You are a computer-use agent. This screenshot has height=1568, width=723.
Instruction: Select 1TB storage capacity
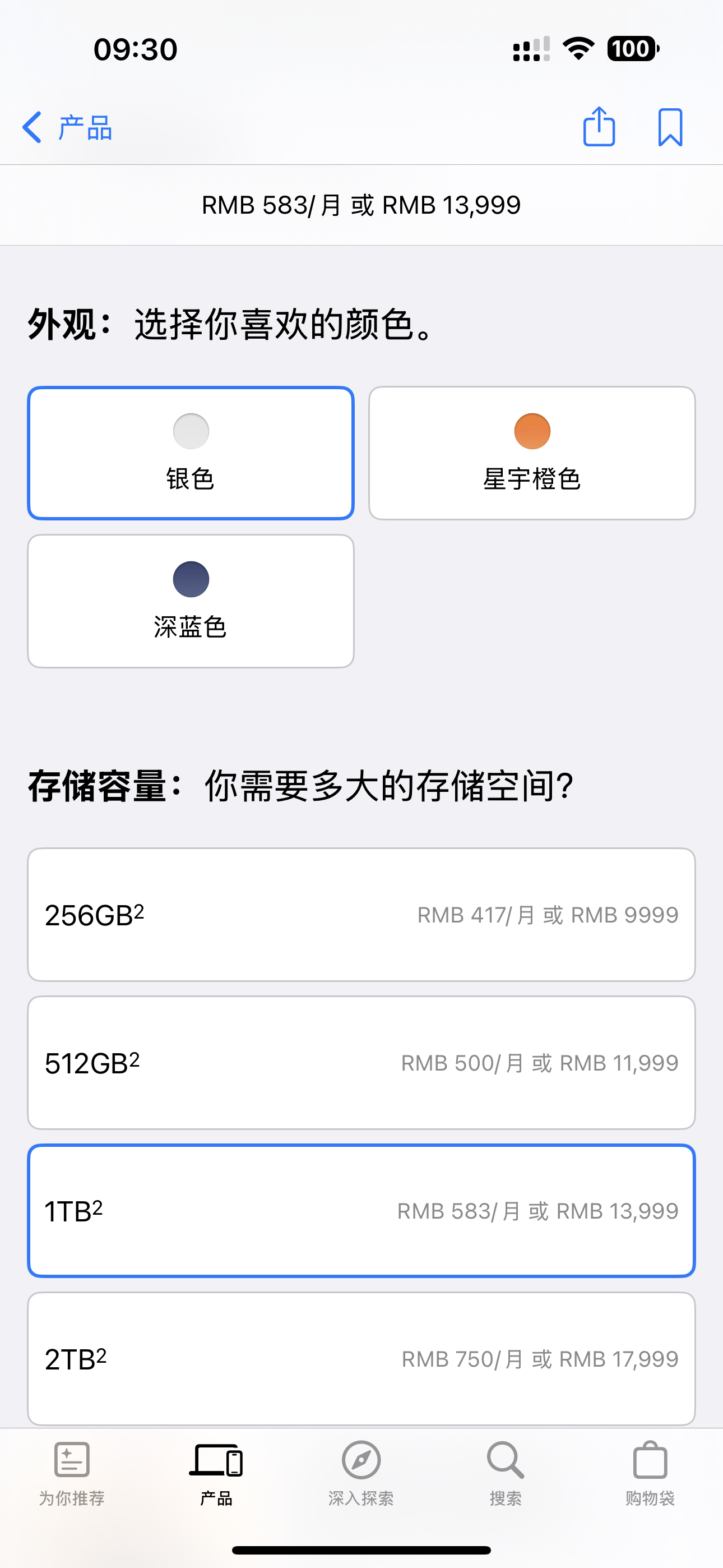tap(361, 1210)
